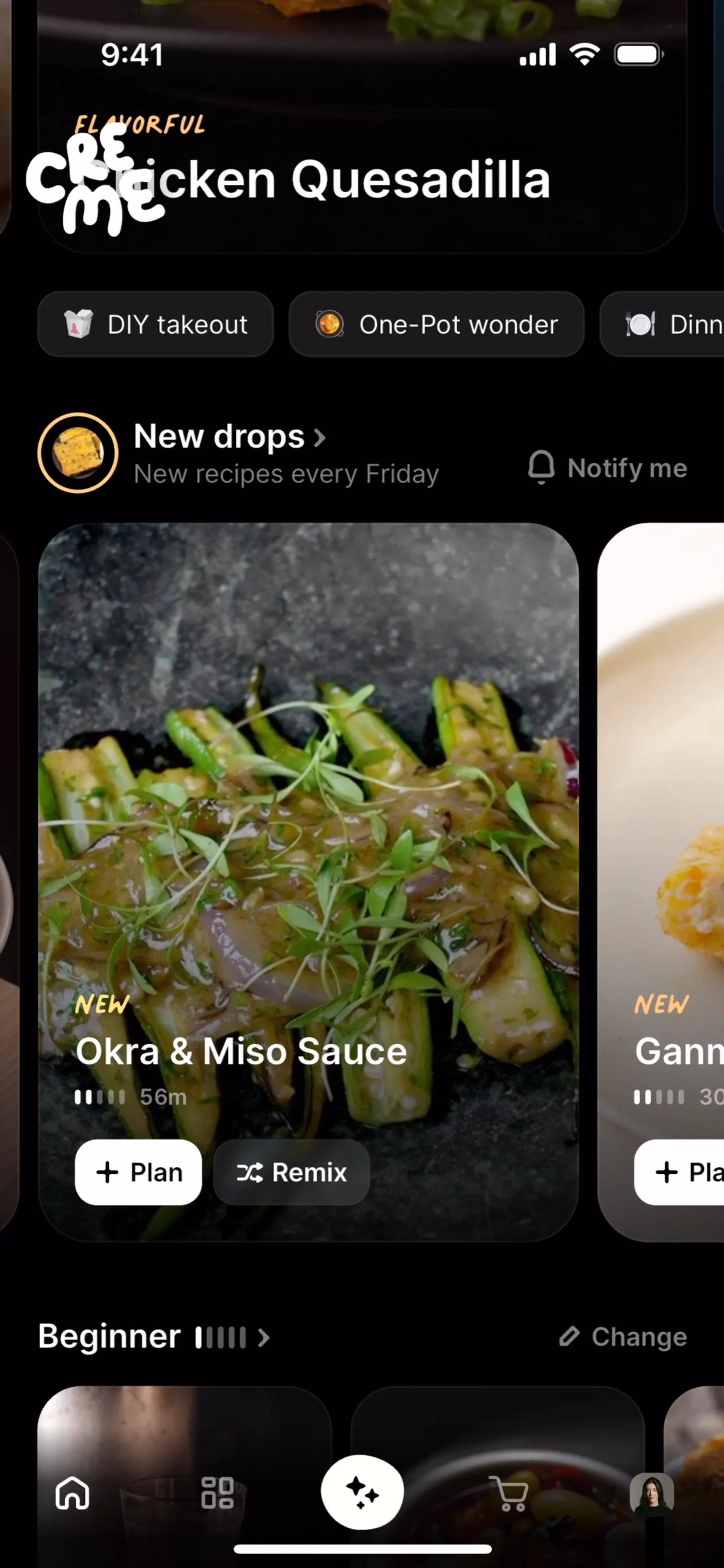Filter by One-Pot wonder
Screen dimensions: 724x1568
click(x=436, y=325)
